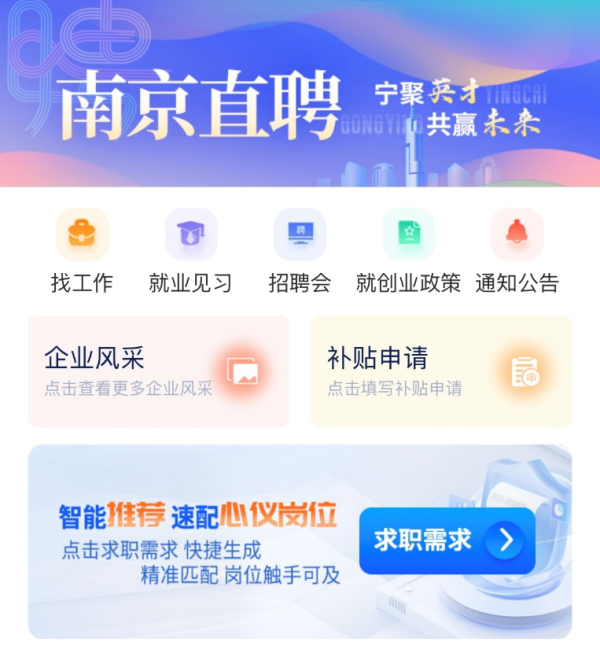Open the 企业风采 card
The height and width of the screenshot is (653, 600).
[158, 371]
